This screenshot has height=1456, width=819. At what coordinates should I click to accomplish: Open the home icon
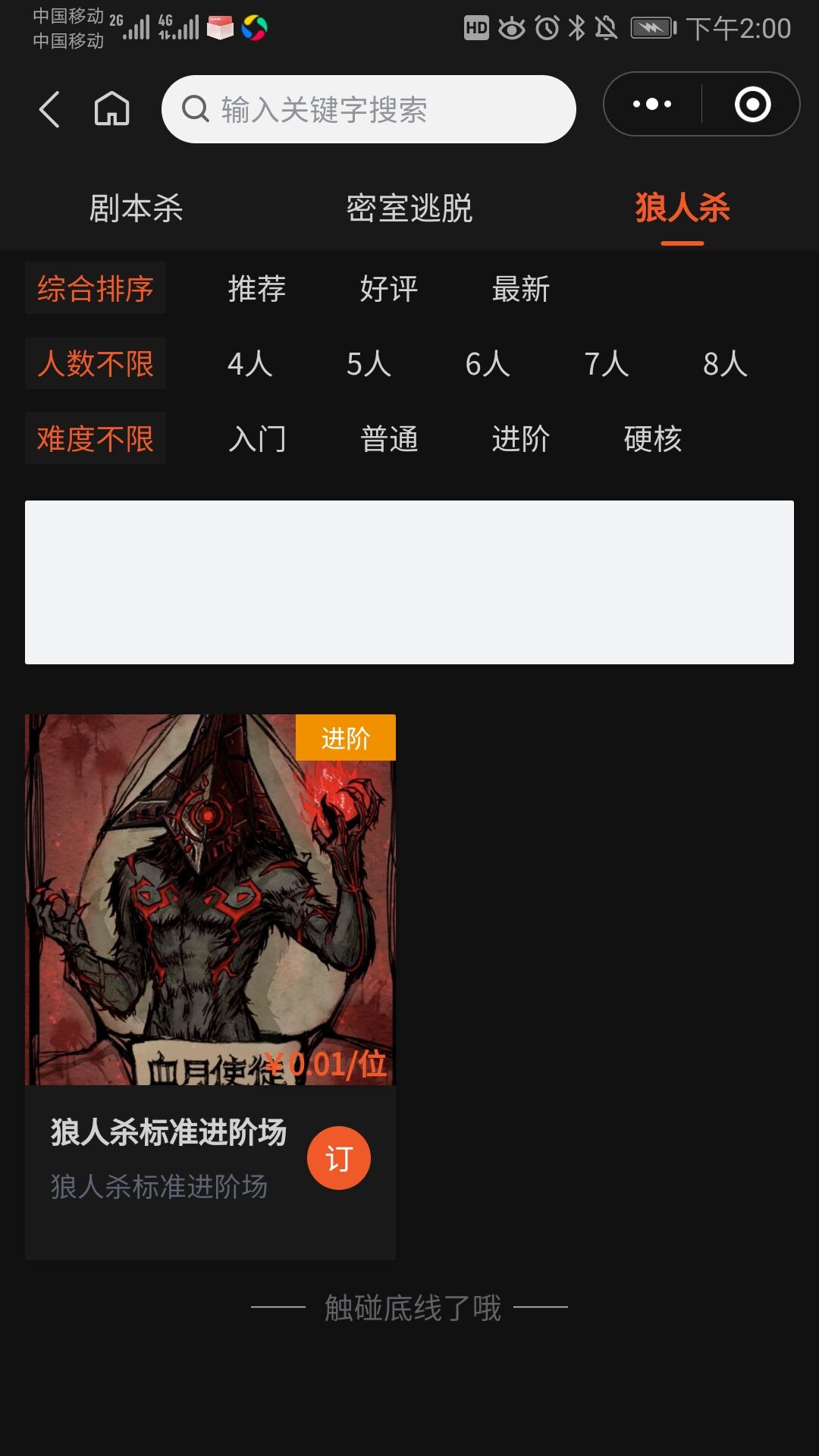111,109
